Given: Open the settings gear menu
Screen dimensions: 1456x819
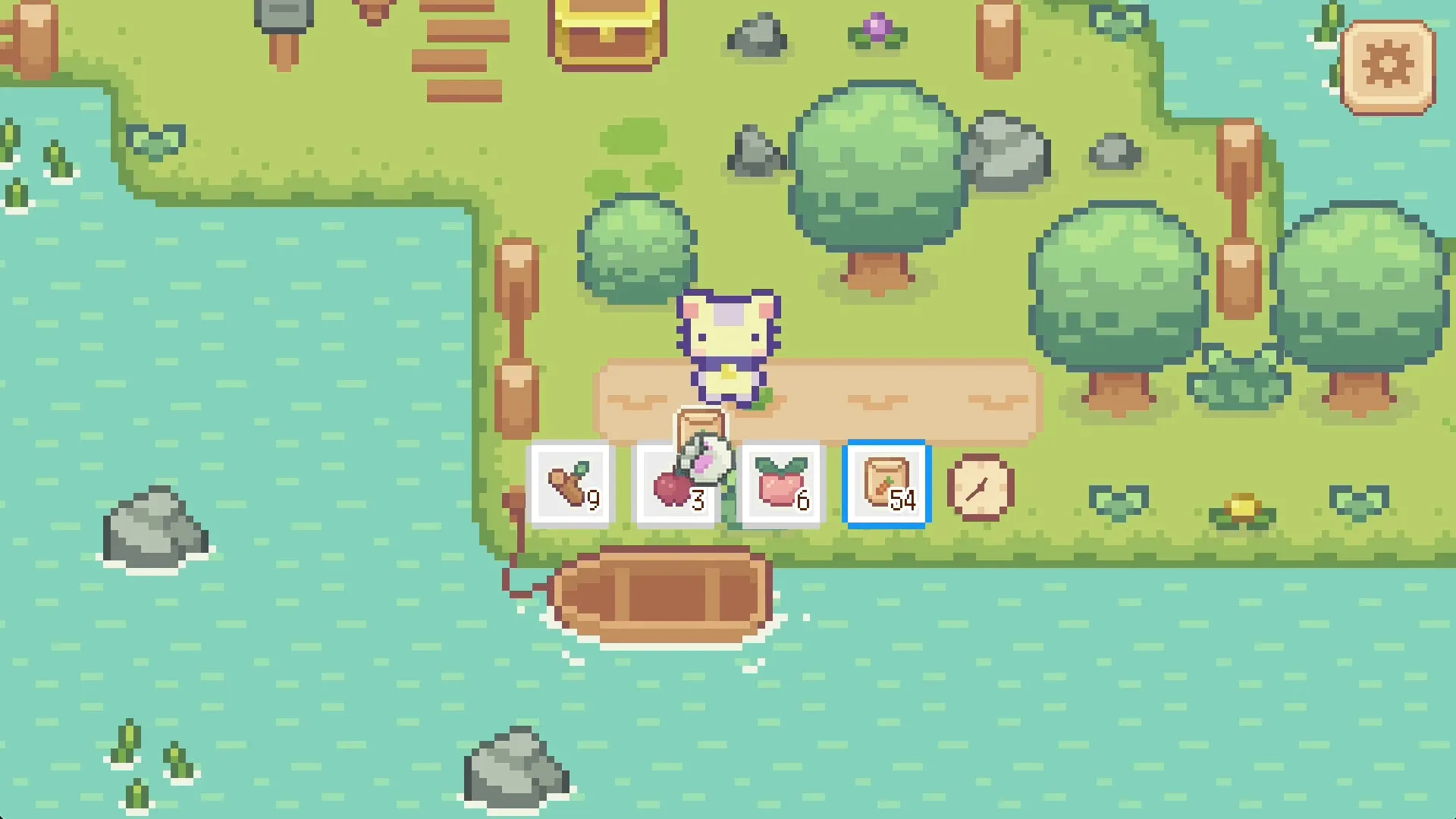Looking at the screenshot, I should pyautogui.click(x=1387, y=67).
